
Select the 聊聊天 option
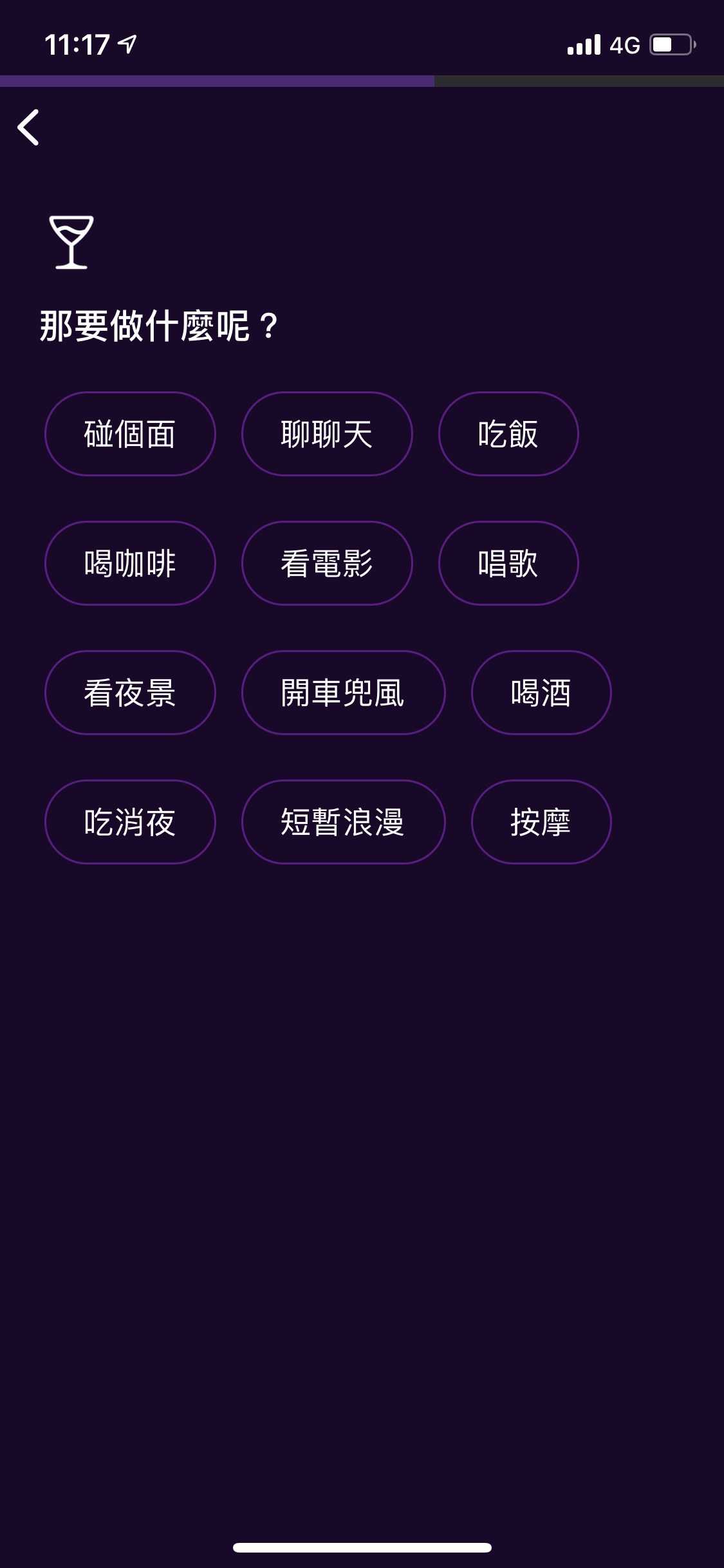pyautogui.click(x=326, y=434)
